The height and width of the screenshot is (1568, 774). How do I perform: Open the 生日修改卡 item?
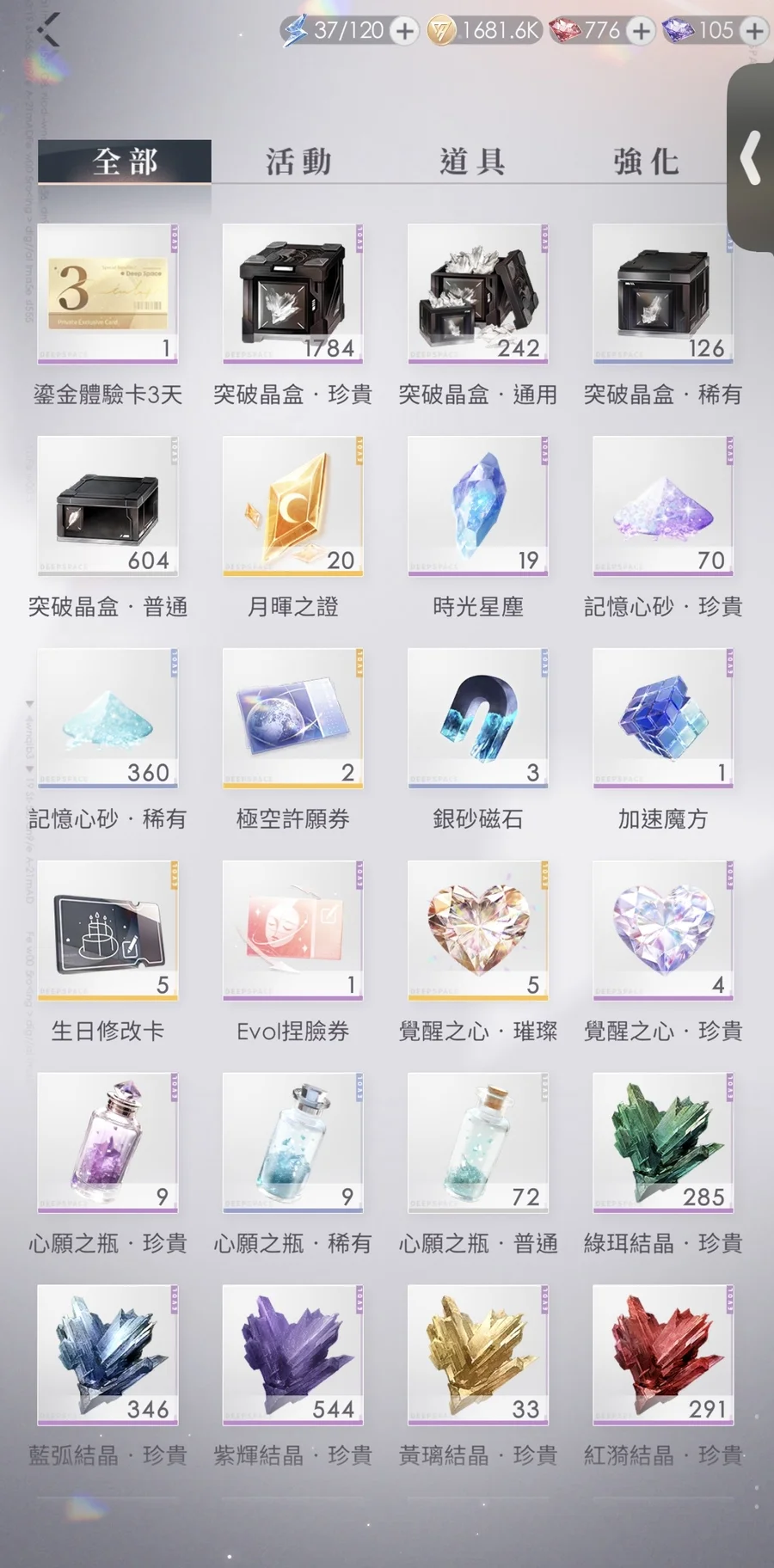click(x=107, y=931)
